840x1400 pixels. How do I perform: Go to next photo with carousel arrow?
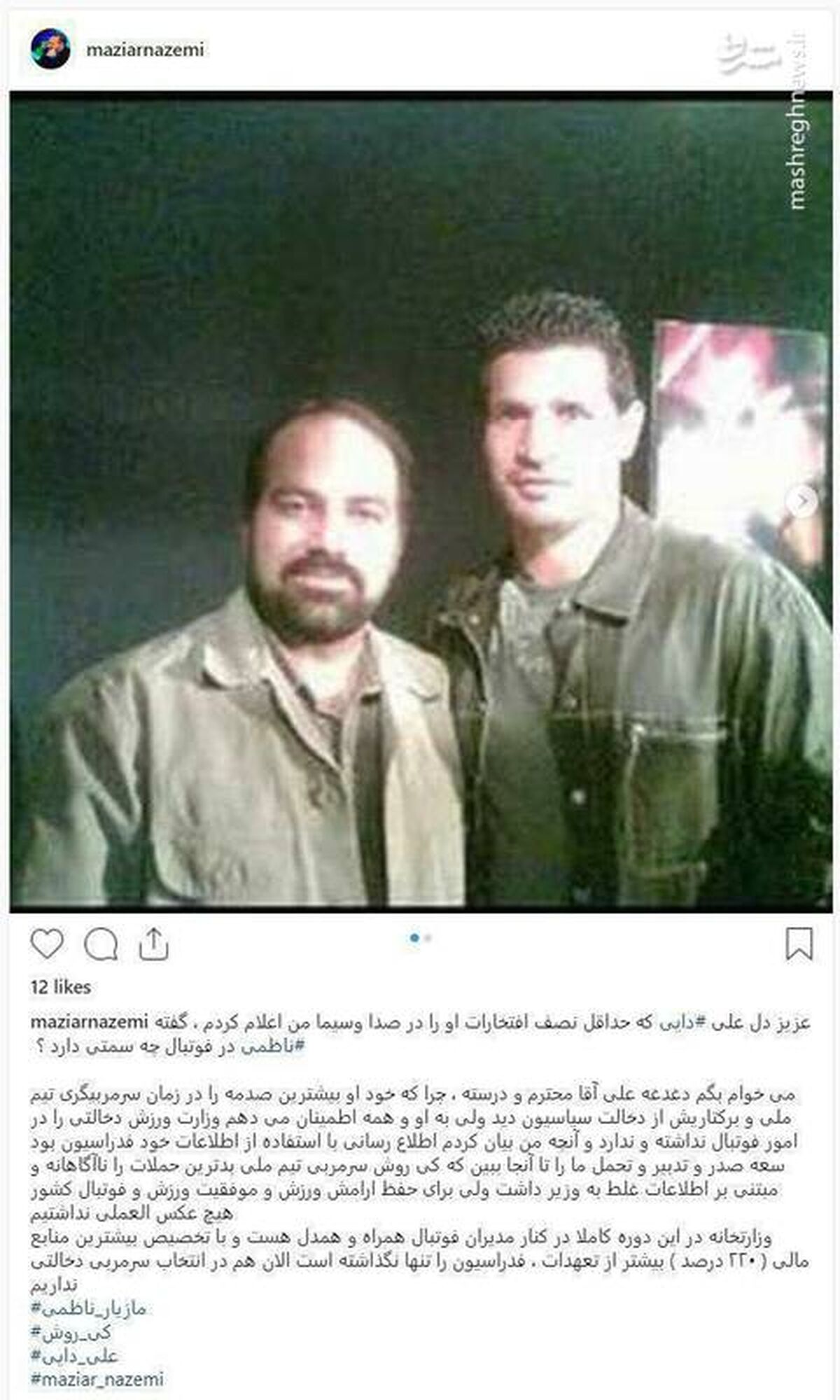(x=804, y=500)
